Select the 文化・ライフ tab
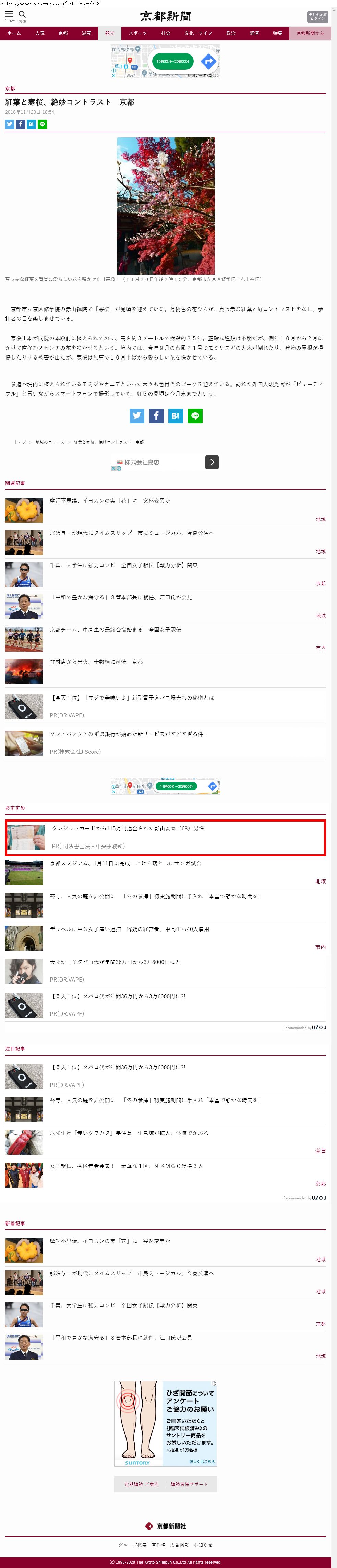 tap(198, 34)
